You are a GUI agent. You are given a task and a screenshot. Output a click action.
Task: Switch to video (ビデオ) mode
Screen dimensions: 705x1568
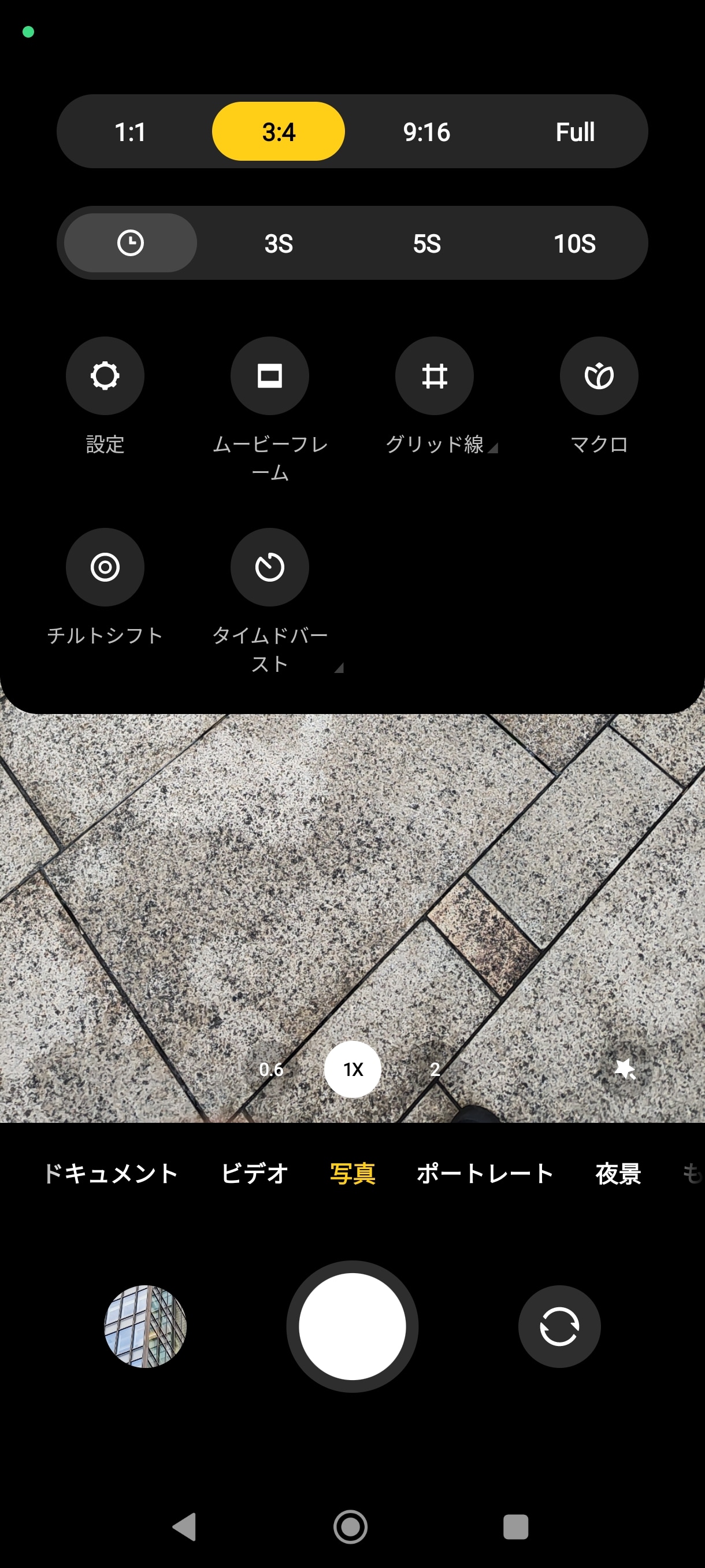tap(254, 1173)
